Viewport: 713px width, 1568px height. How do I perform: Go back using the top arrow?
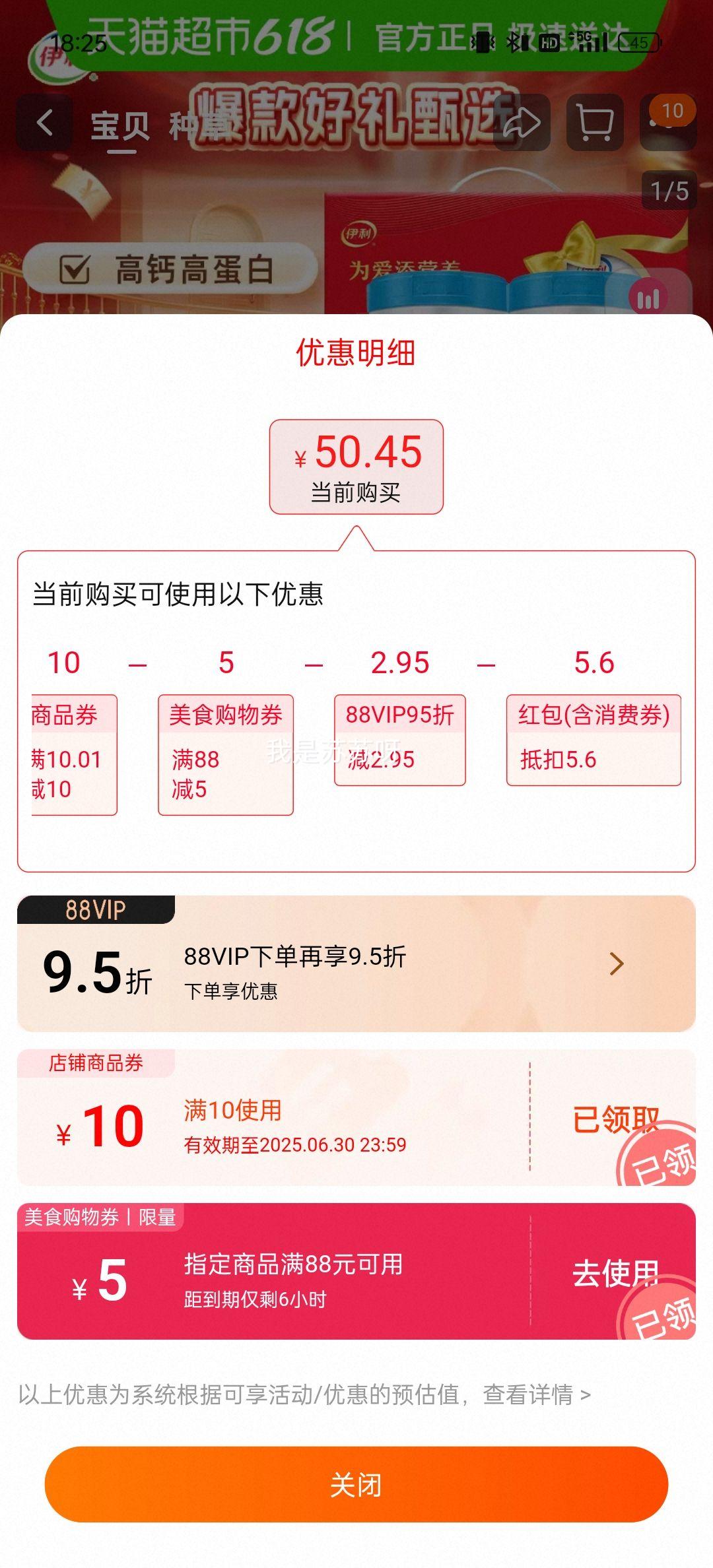pyautogui.click(x=44, y=122)
